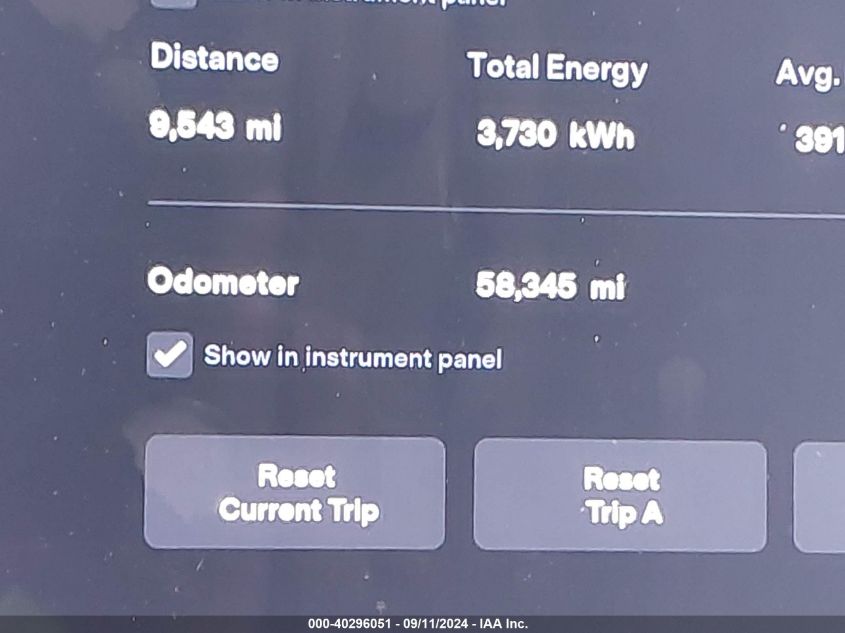The width and height of the screenshot is (845, 633).
Task: Uncheck Show in instrument panel under Odometer
Action: (x=170, y=355)
